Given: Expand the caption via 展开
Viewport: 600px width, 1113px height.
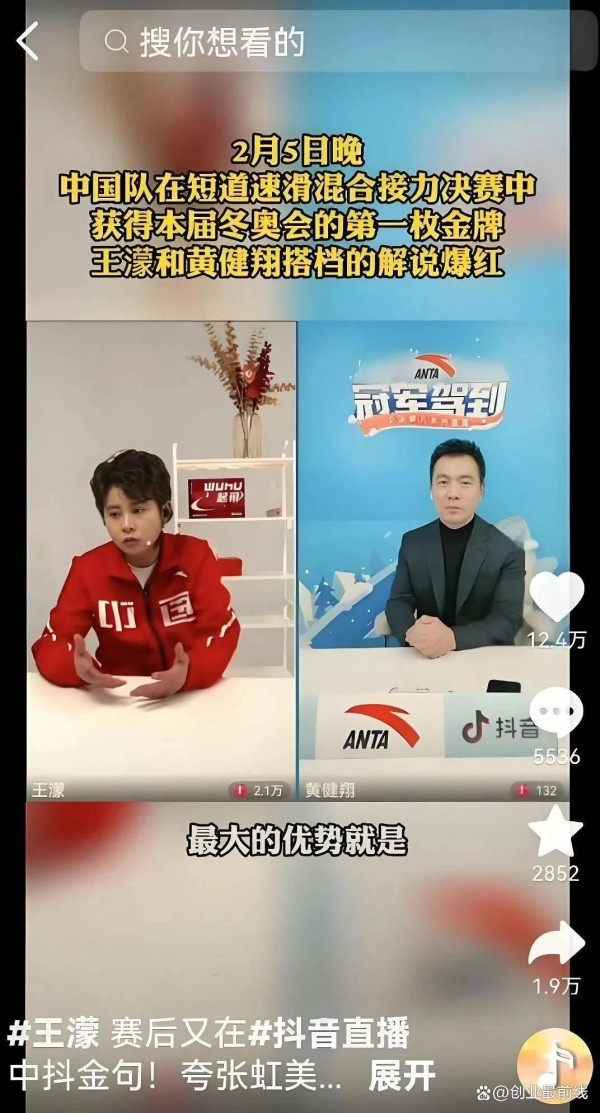Looking at the screenshot, I should tap(402, 1076).
